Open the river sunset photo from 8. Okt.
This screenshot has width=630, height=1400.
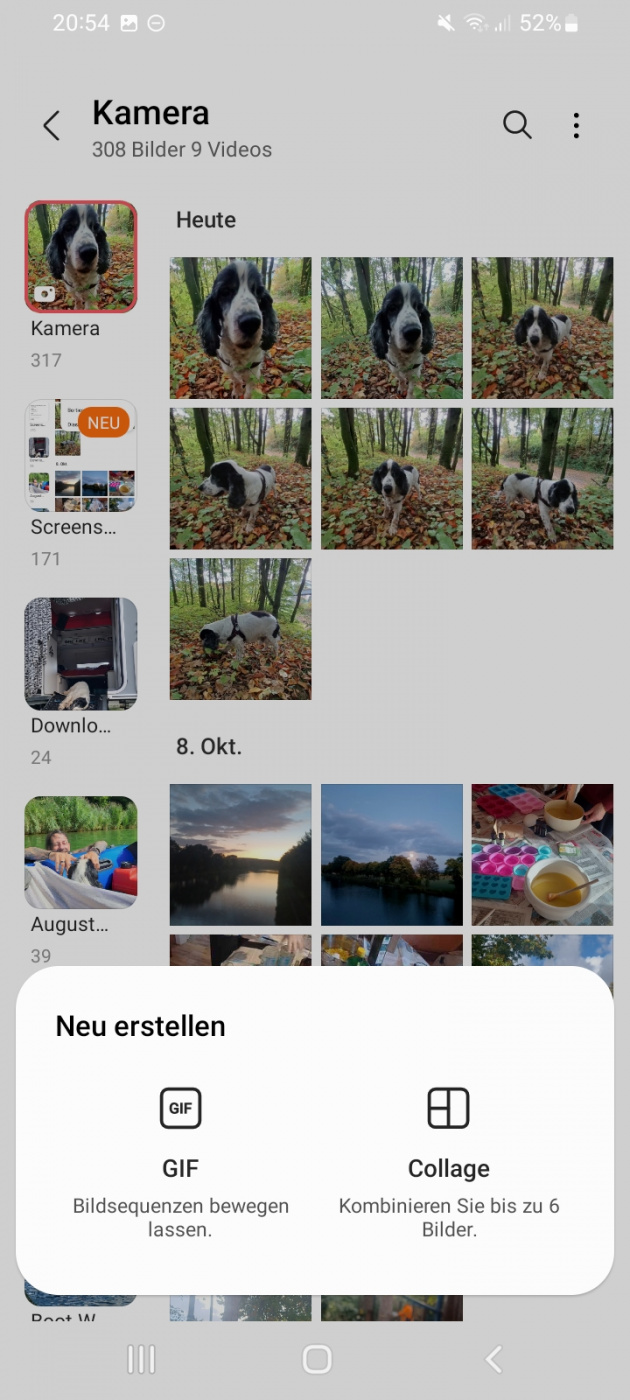tap(241, 855)
